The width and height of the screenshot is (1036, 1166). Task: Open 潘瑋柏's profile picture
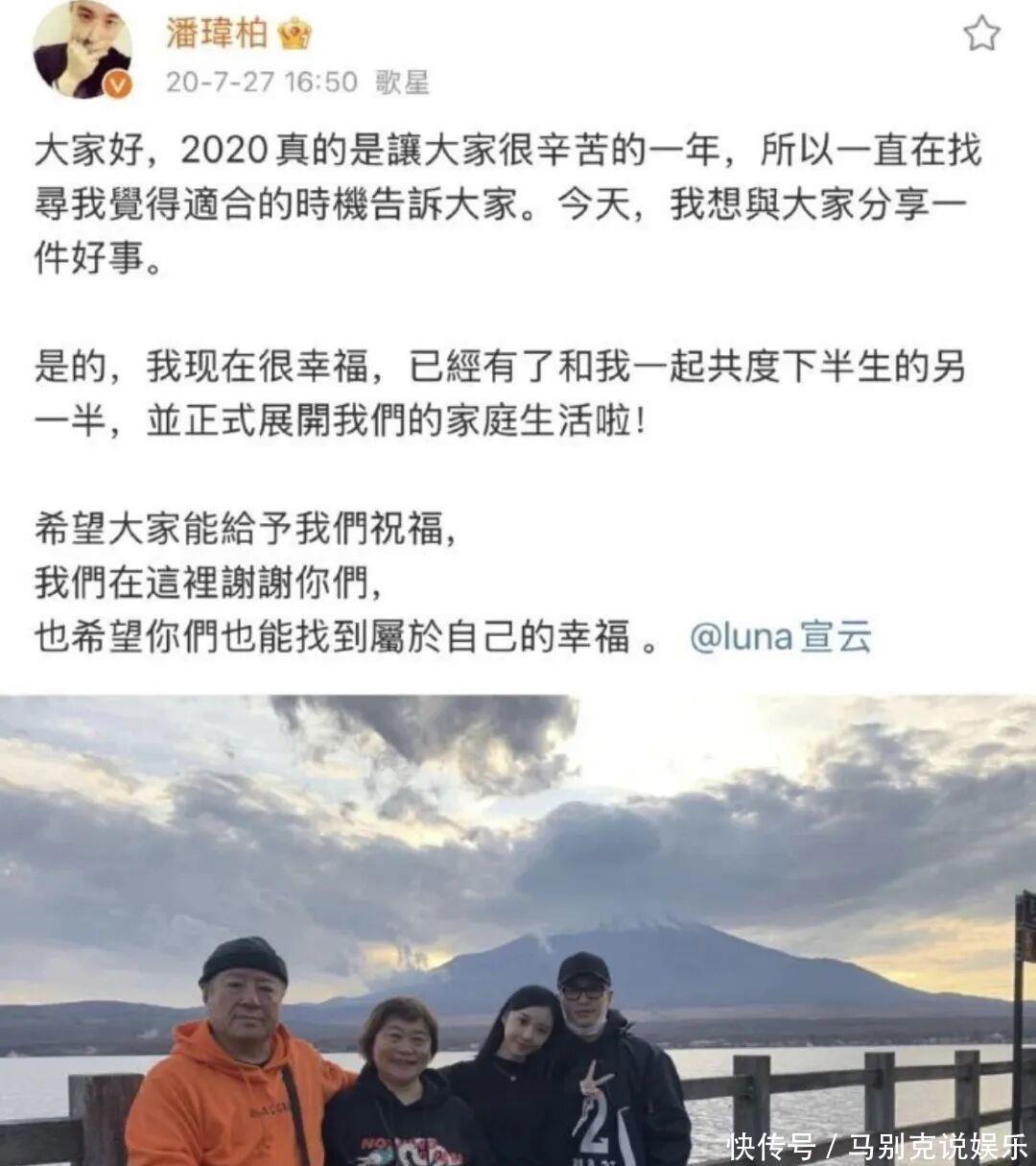coord(82,48)
